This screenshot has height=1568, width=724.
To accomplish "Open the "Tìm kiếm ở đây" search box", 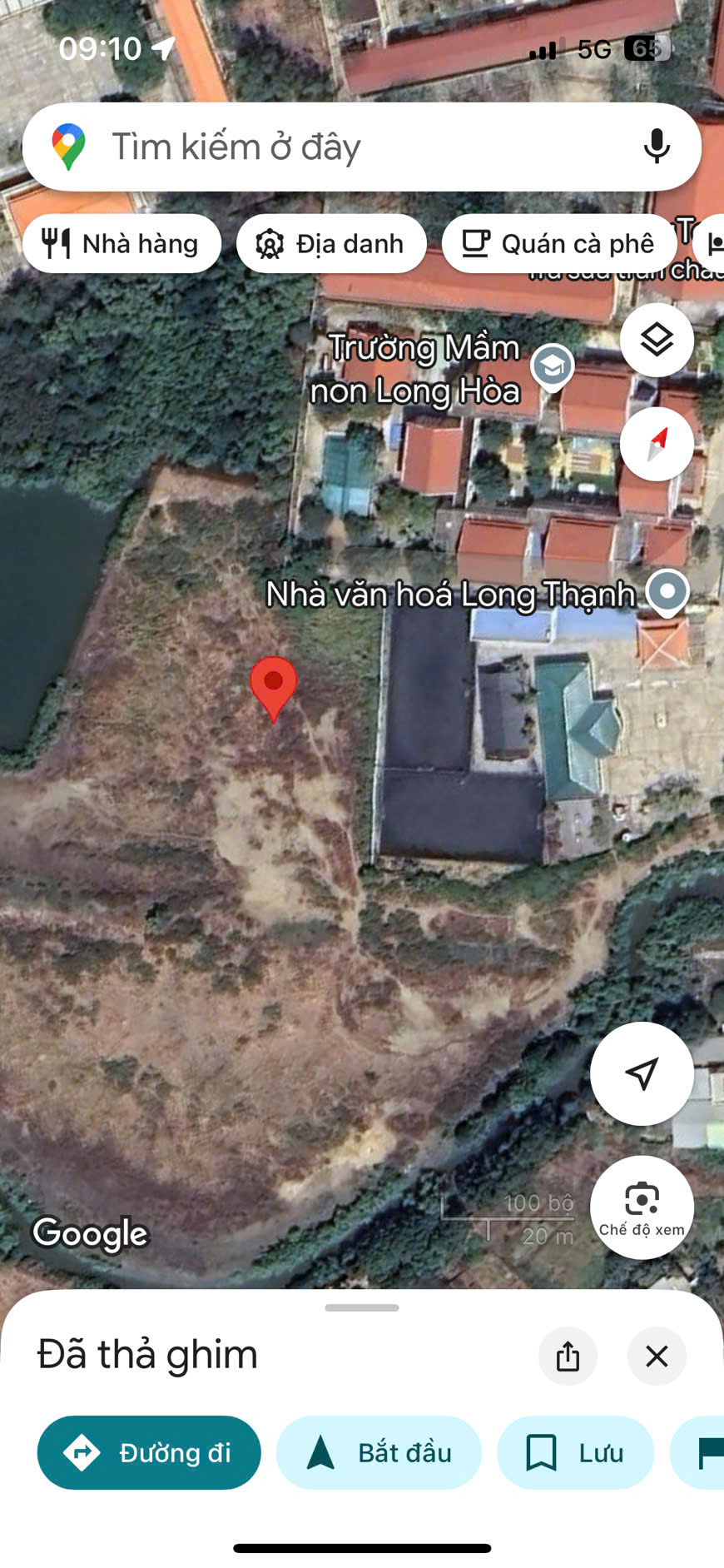I will click(x=361, y=147).
